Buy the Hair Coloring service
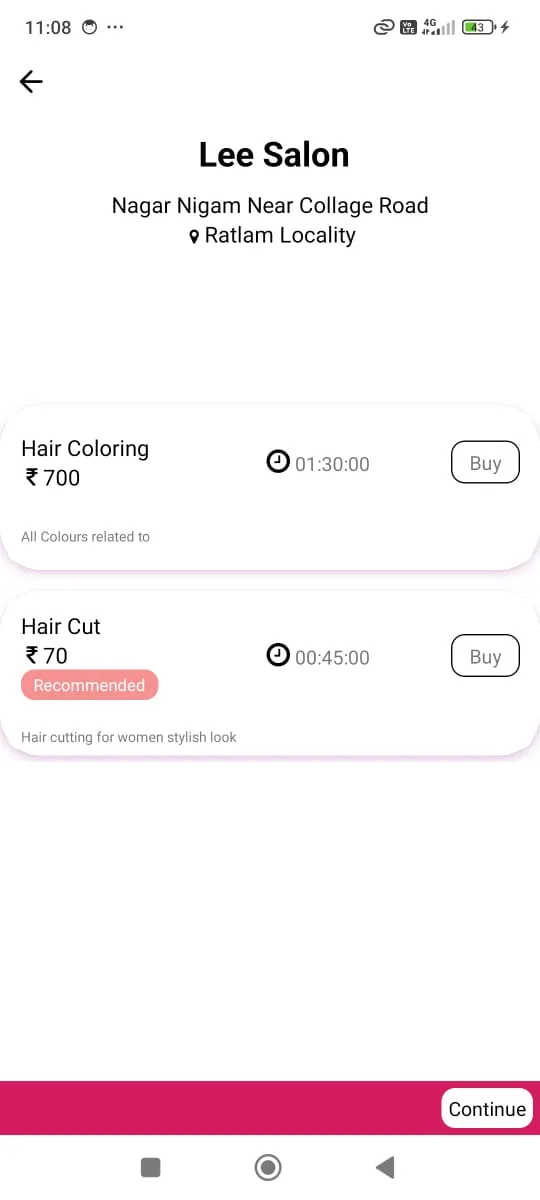 [485, 462]
